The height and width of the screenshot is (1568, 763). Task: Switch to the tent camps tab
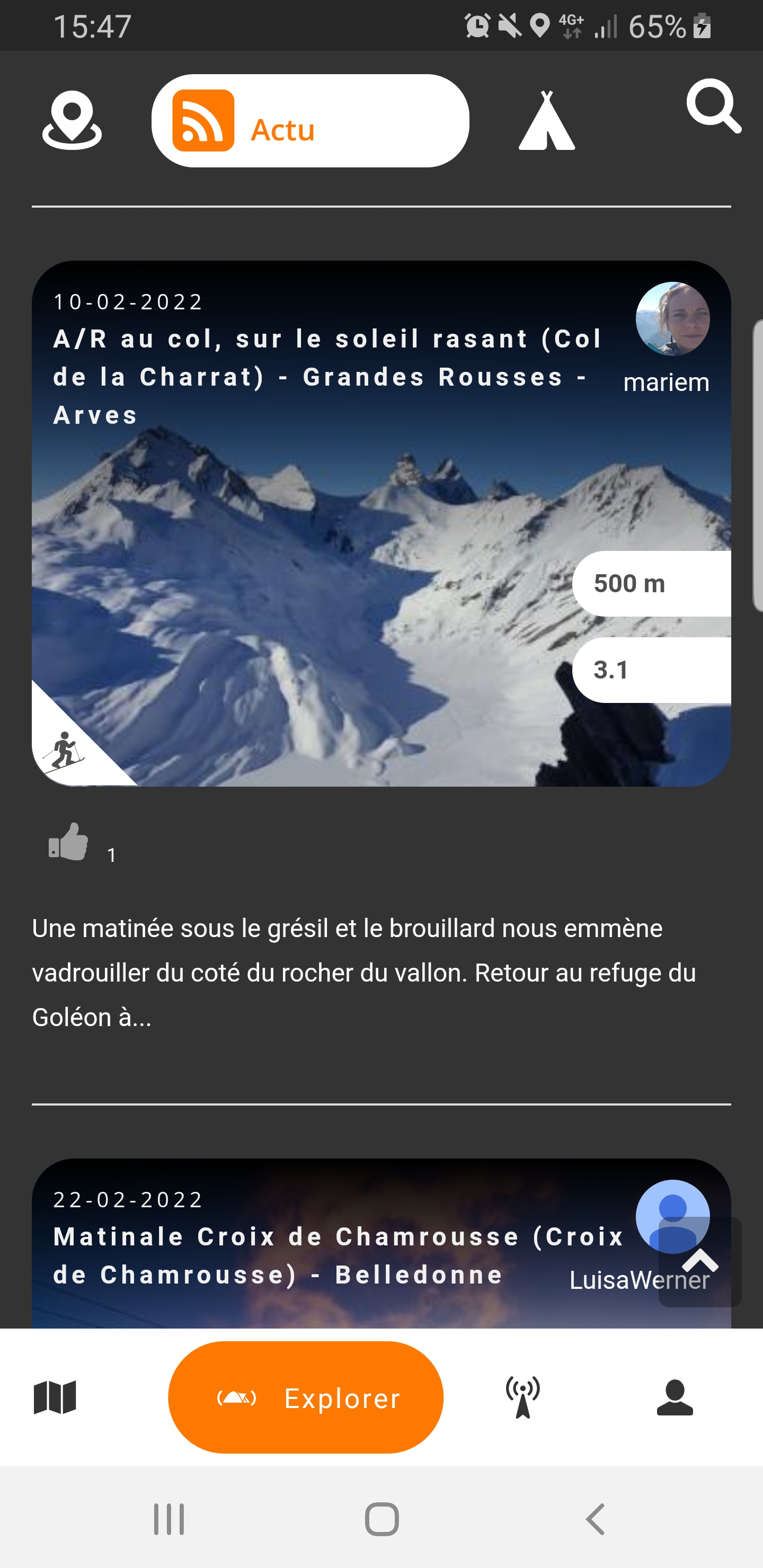click(546, 121)
